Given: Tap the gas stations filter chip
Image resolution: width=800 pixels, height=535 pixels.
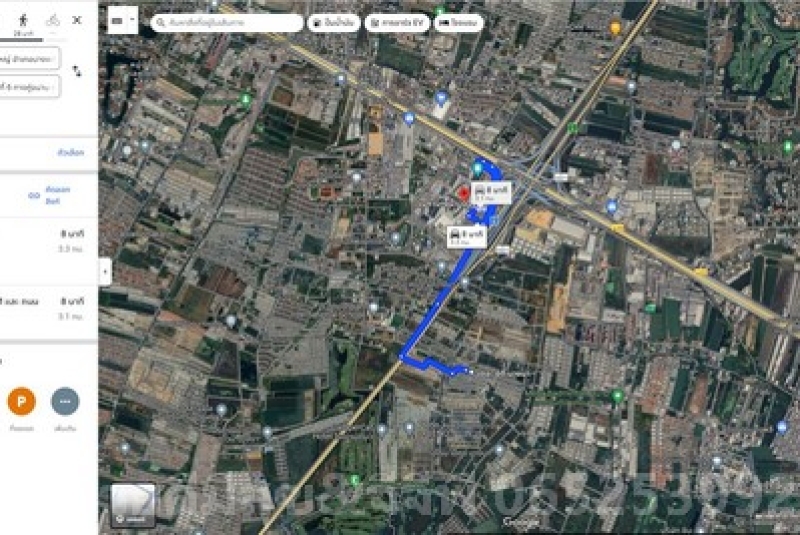Looking at the screenshot, I should pyautogui.click(x=333, y=22).
